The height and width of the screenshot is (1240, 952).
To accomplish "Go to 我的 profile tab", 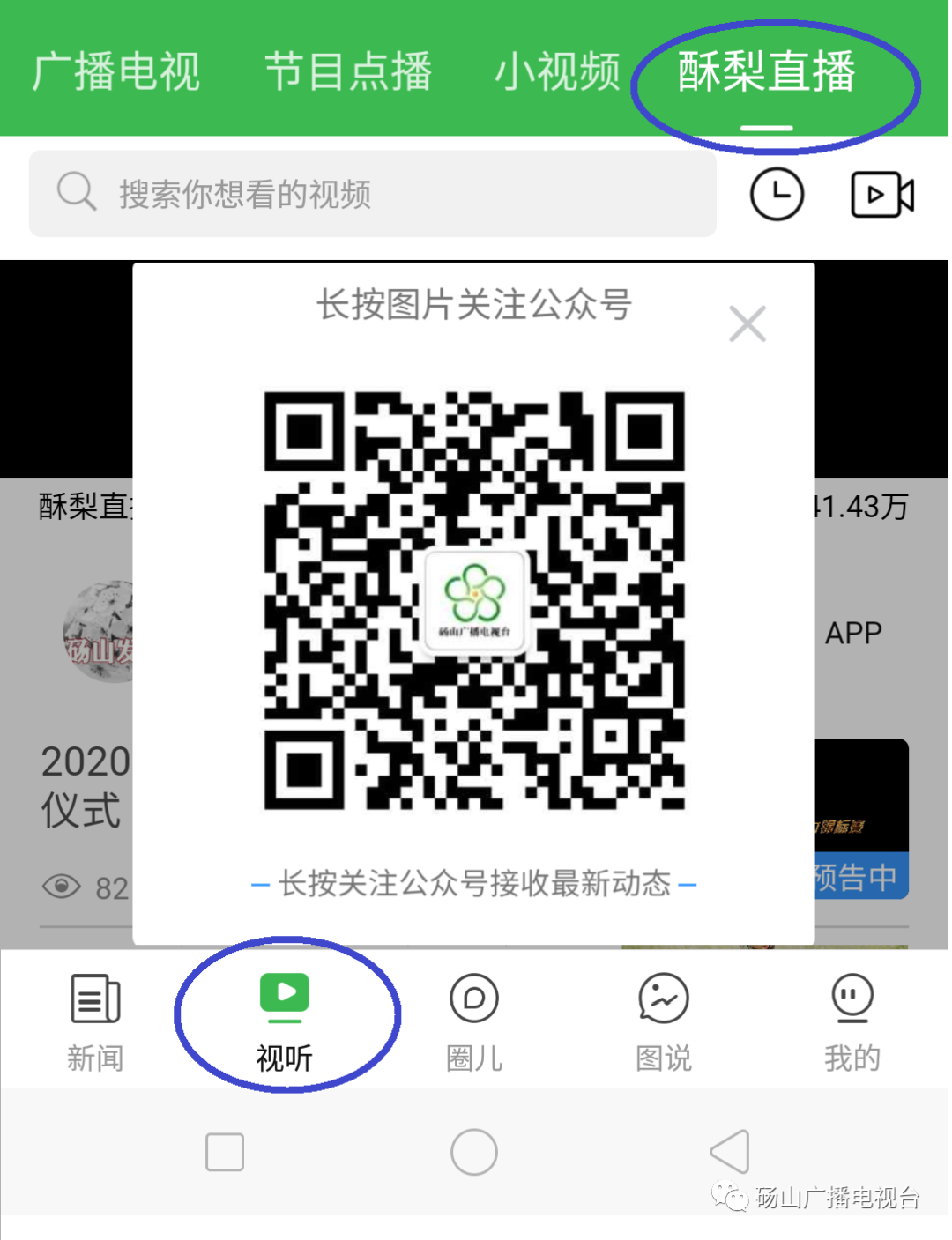I will 852,1022.
